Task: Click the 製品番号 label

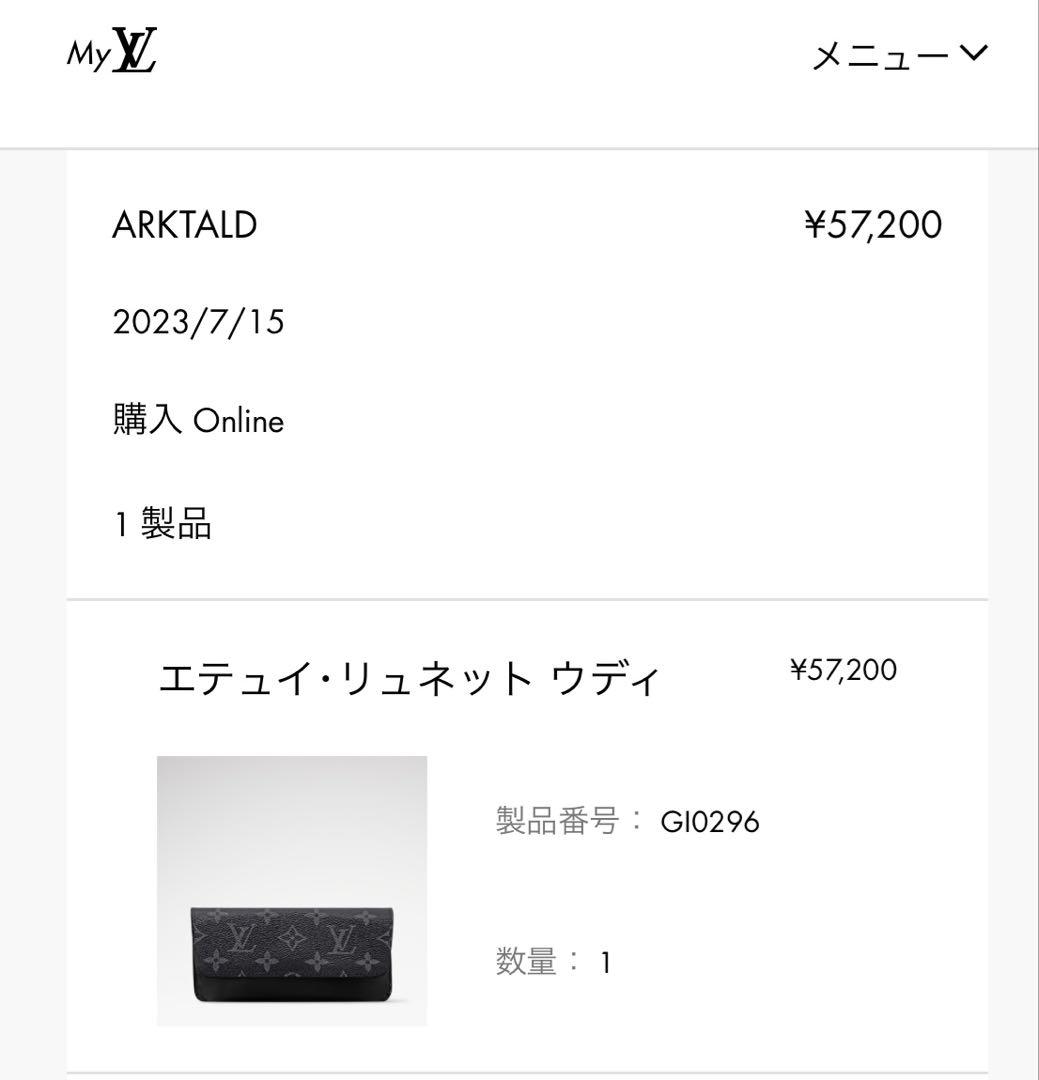Action: coord(560,822)
